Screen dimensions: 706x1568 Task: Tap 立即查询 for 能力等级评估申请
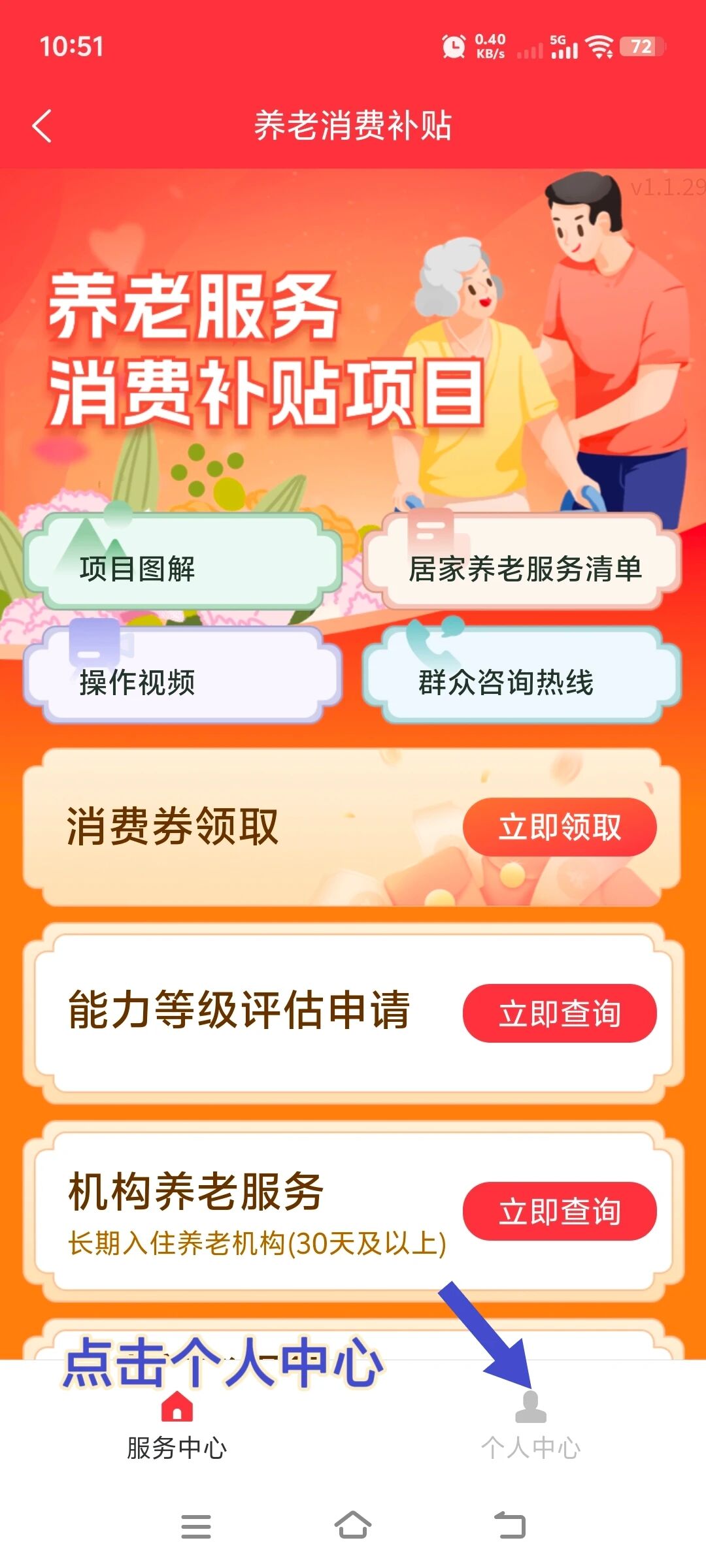pyautogui.click(x=560, y=1013)
